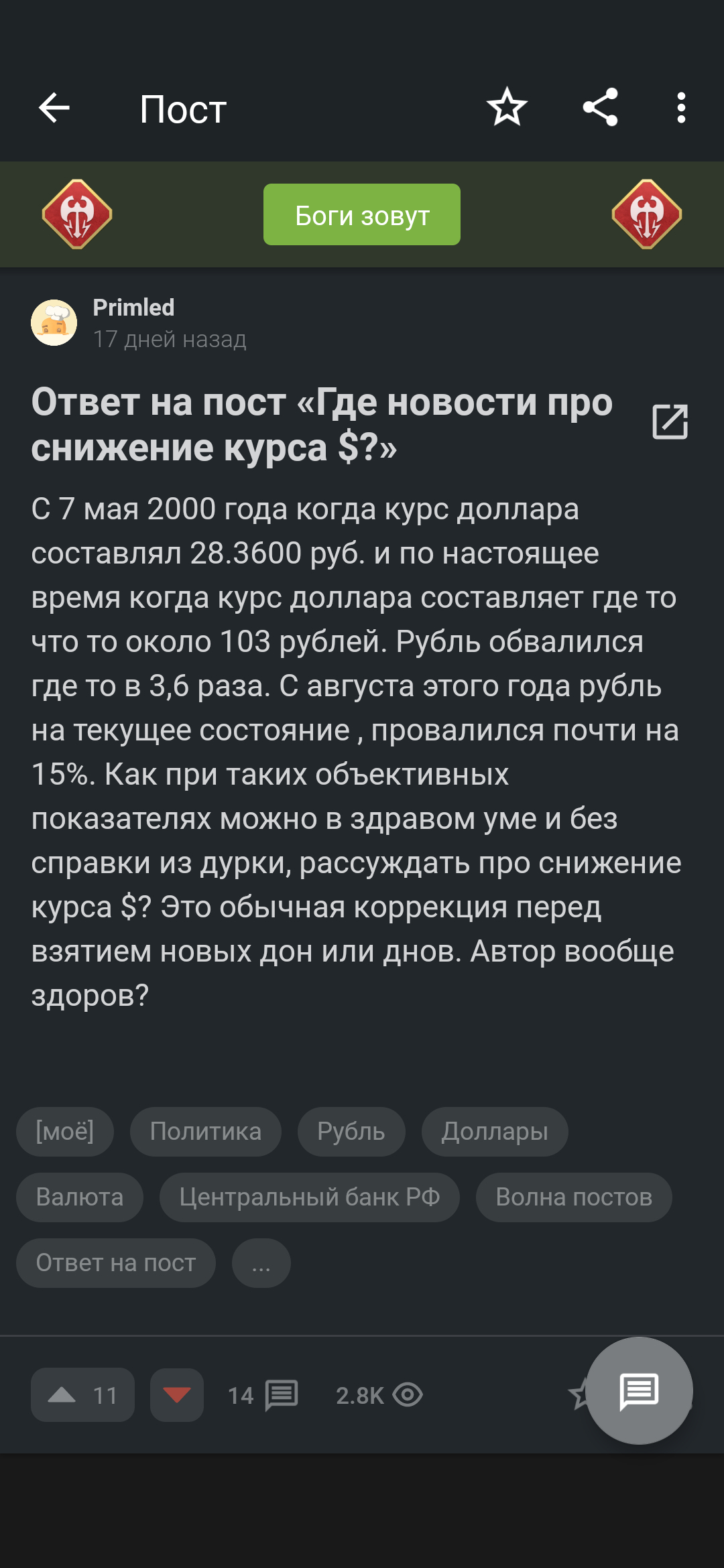
Task: Expand more tags with the ellipsis chip
Action: tap(261, 1263)
